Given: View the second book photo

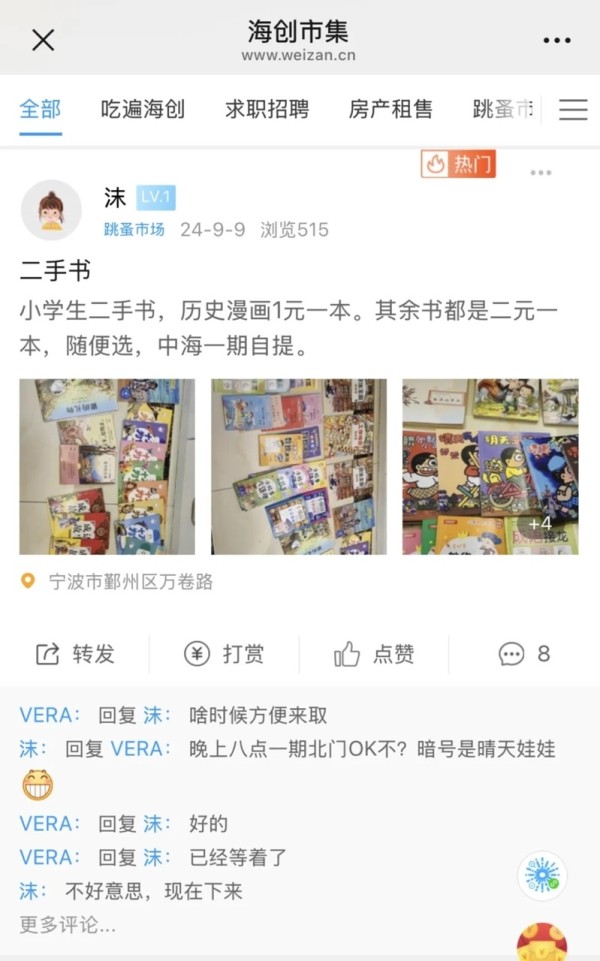Looking at the screenshot, I should [299, 466].
